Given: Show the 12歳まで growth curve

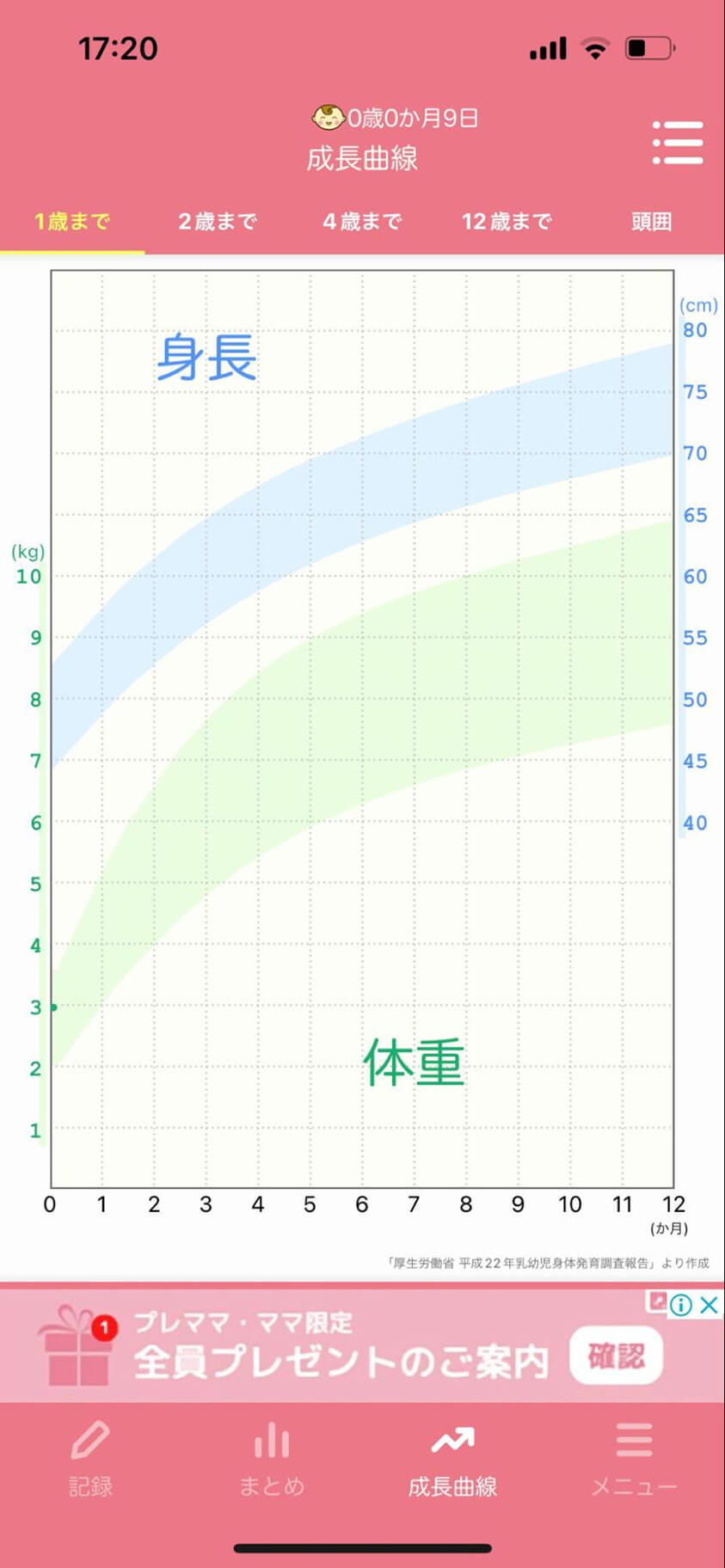Looking at the screenshot, I should point(507,222).
